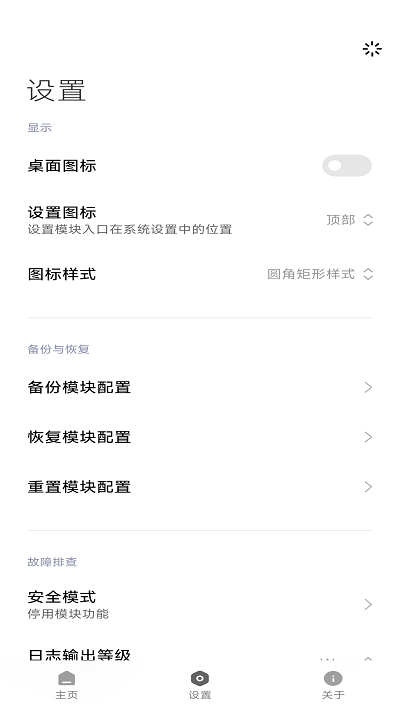
Task: Open 重置模块配置
Action: click(200, 487)
